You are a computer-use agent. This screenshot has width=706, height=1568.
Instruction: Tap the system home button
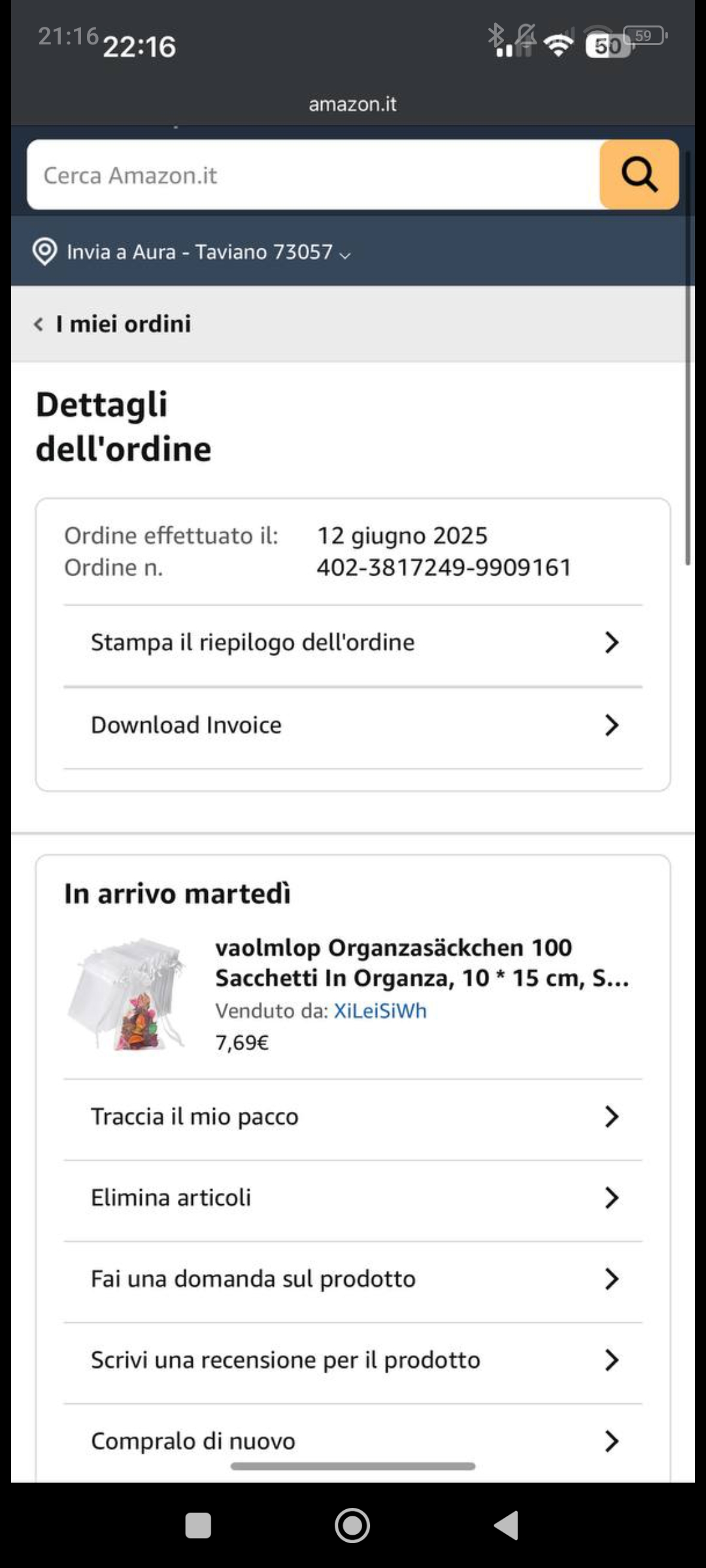pos(352,1526)
